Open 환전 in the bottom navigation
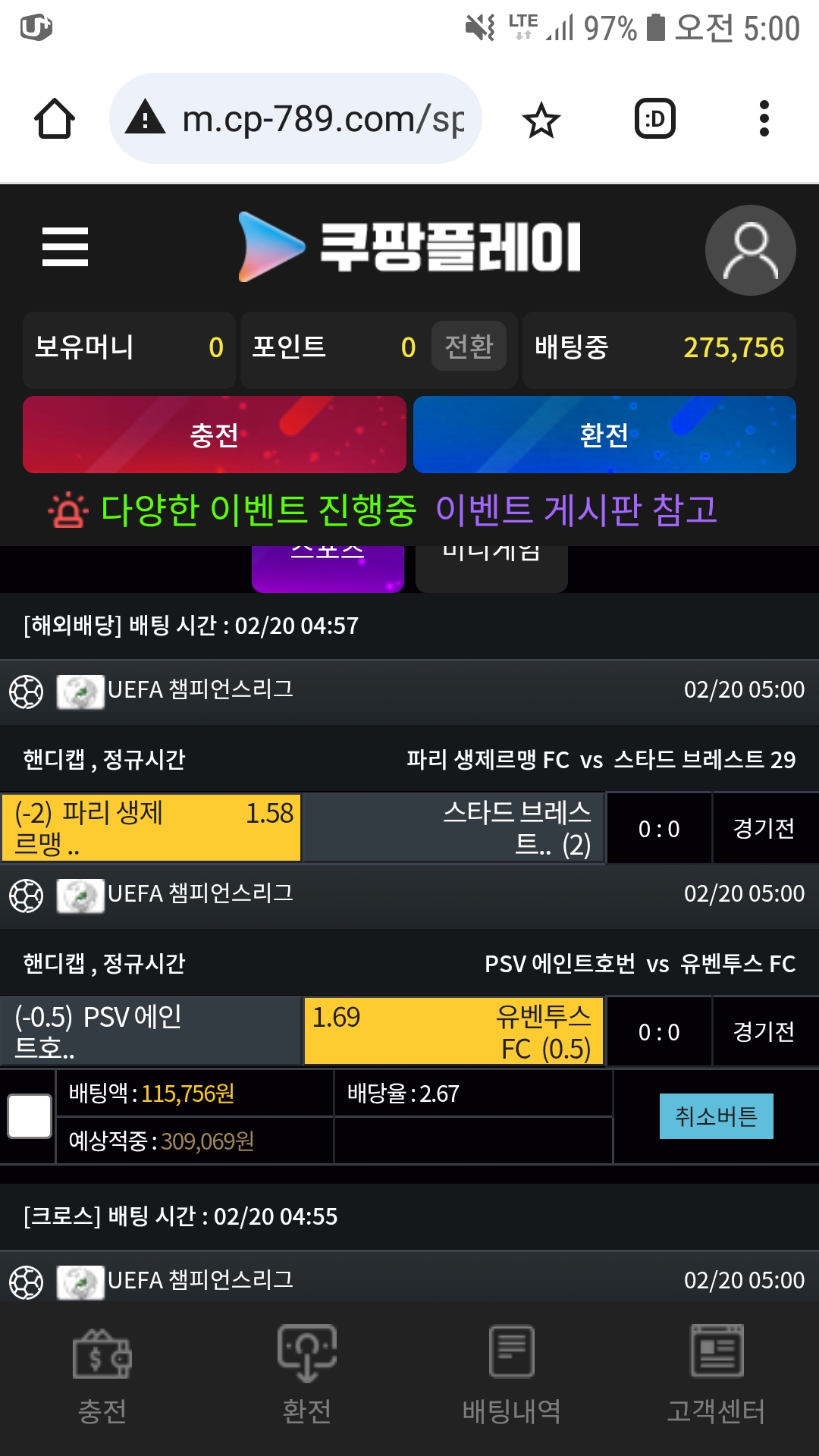Screen dimensions: 819x1456 tap(307, 1374)
